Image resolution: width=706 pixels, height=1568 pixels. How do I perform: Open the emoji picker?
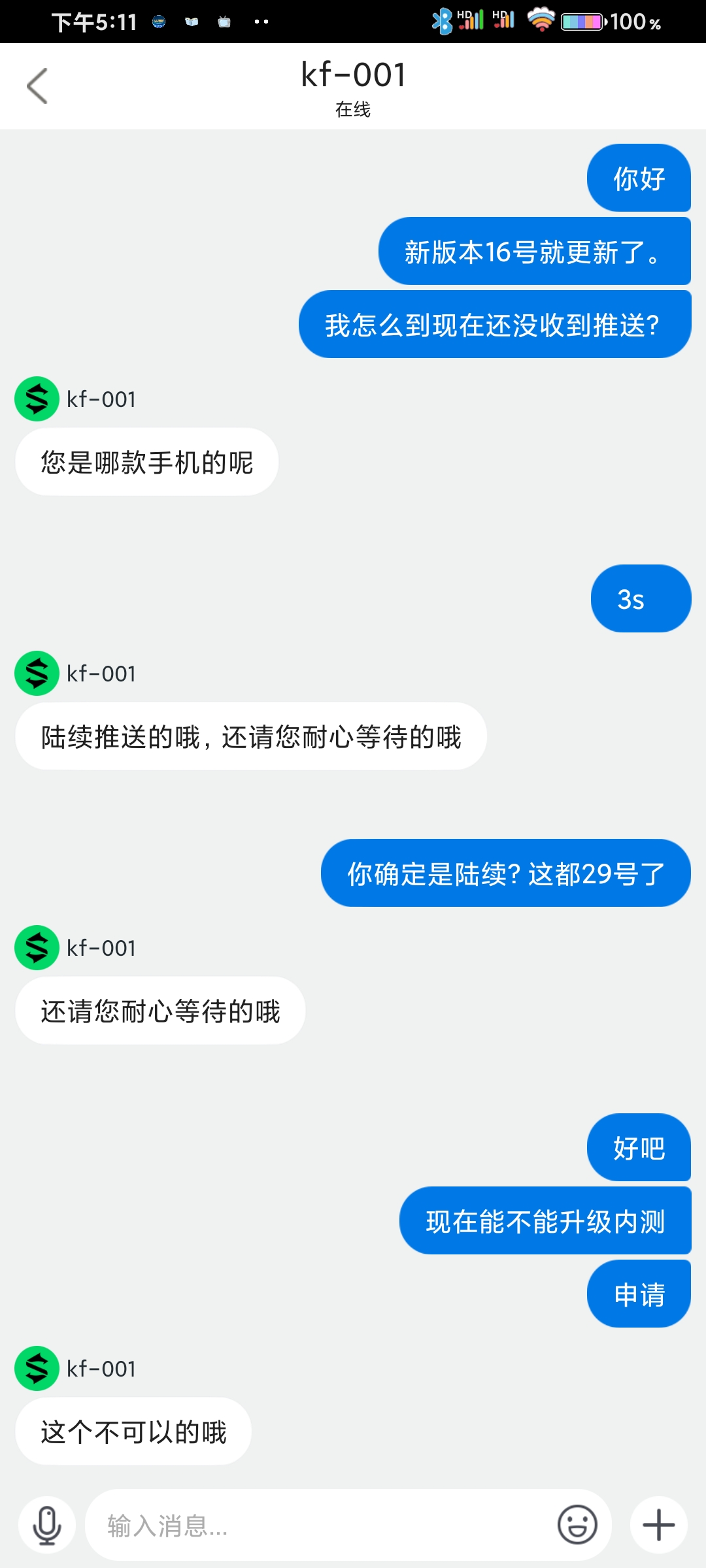[x=577, y=1525]
